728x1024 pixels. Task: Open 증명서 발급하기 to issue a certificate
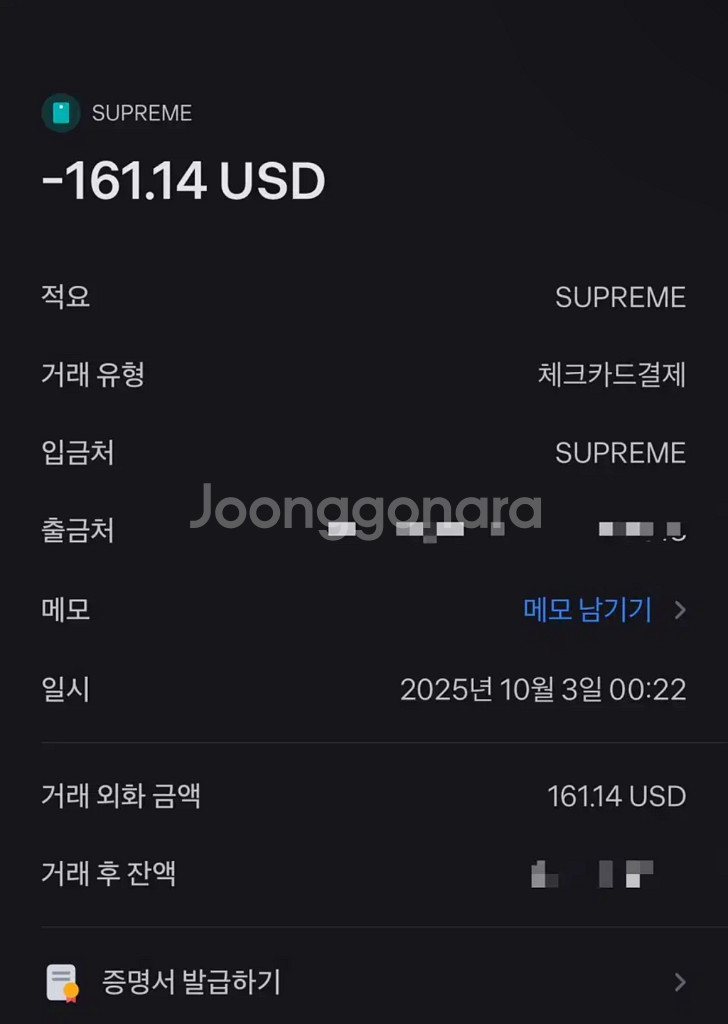pos(191,981)
